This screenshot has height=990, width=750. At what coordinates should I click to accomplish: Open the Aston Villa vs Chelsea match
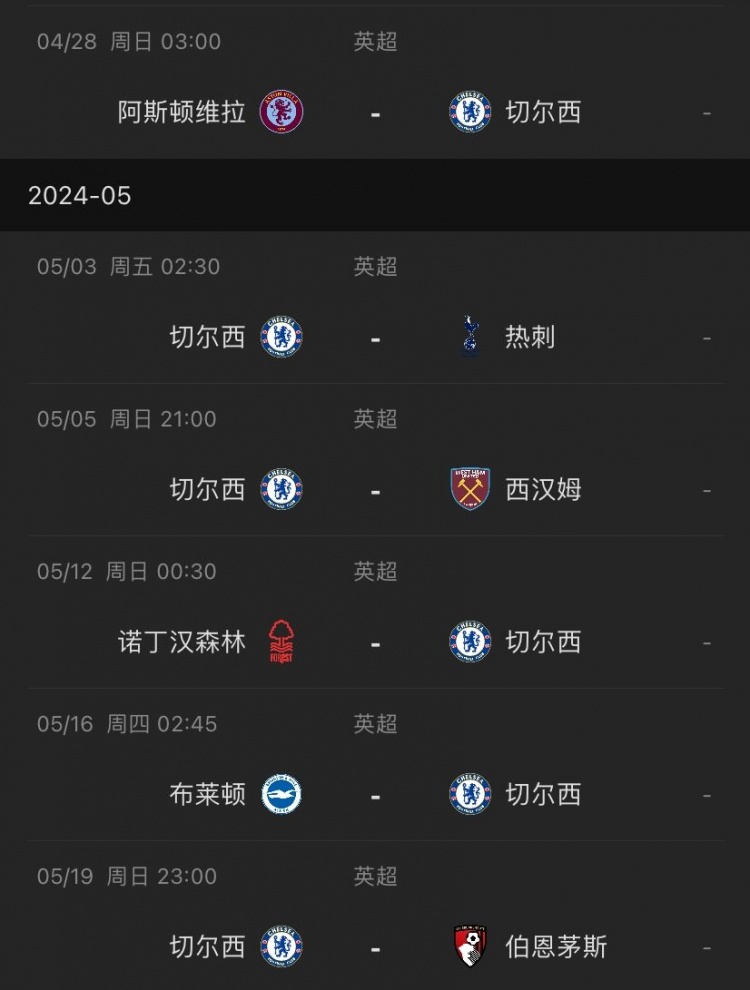(375, 112)
